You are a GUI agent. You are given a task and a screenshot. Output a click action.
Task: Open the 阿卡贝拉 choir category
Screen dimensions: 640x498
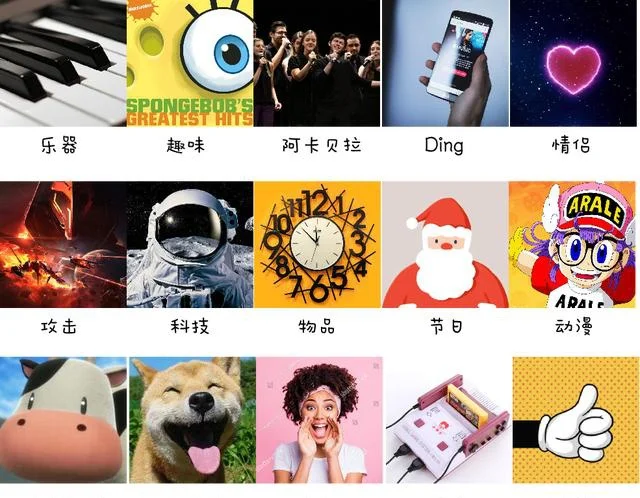point(318,63)
